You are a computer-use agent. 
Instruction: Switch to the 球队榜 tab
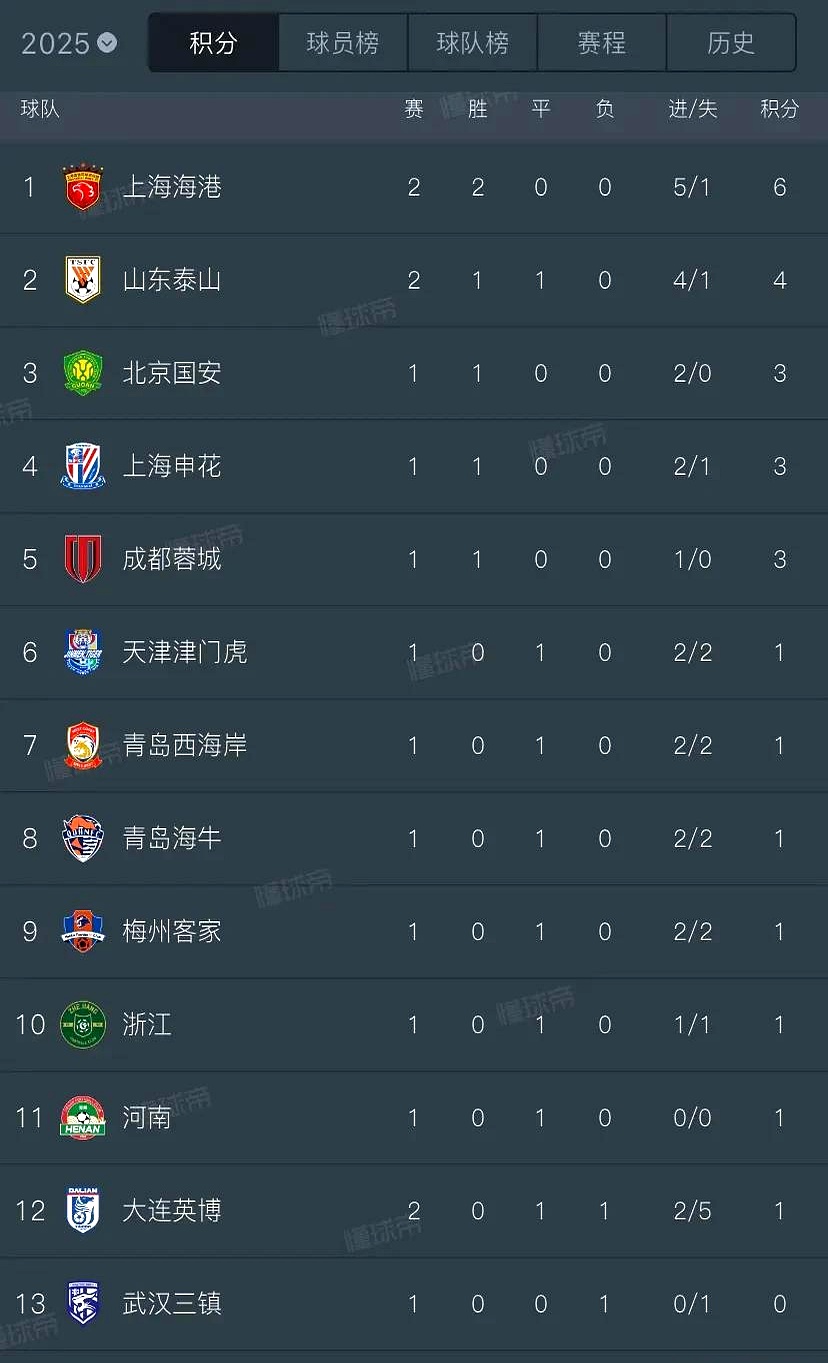[472, 43]
